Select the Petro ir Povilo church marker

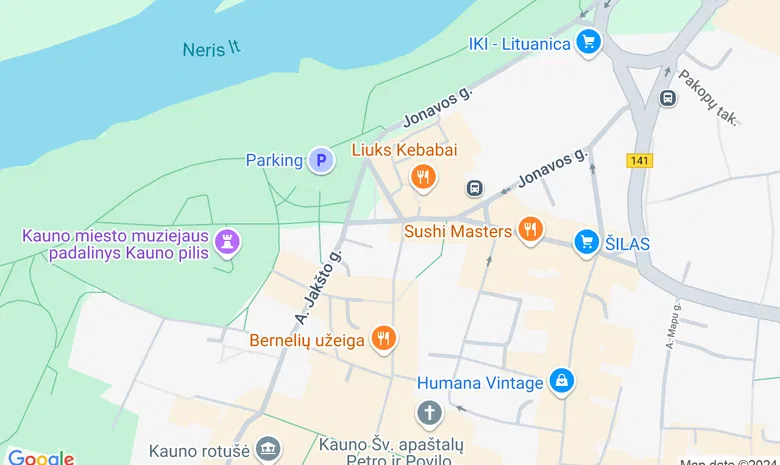429,412
